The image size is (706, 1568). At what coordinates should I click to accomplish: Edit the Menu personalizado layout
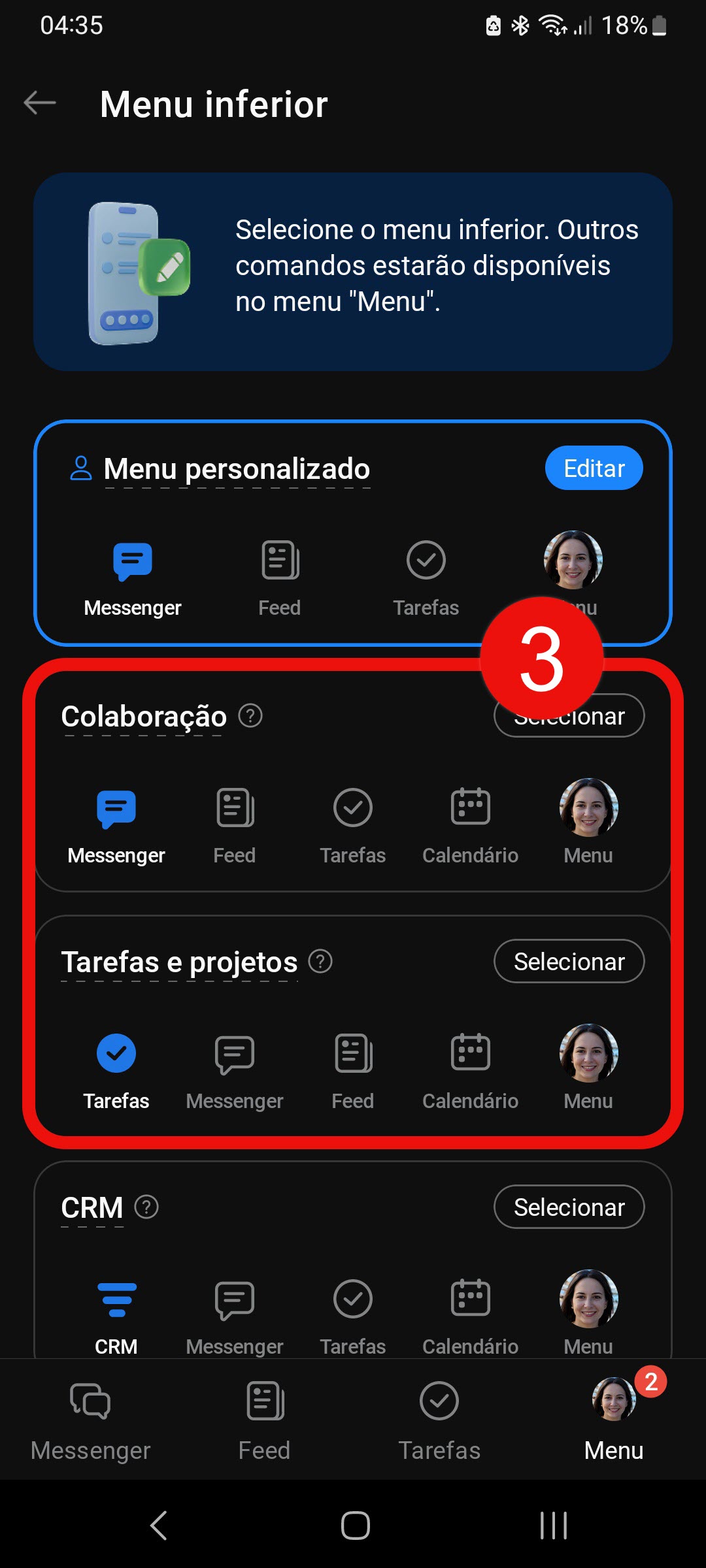click(594, 468)
